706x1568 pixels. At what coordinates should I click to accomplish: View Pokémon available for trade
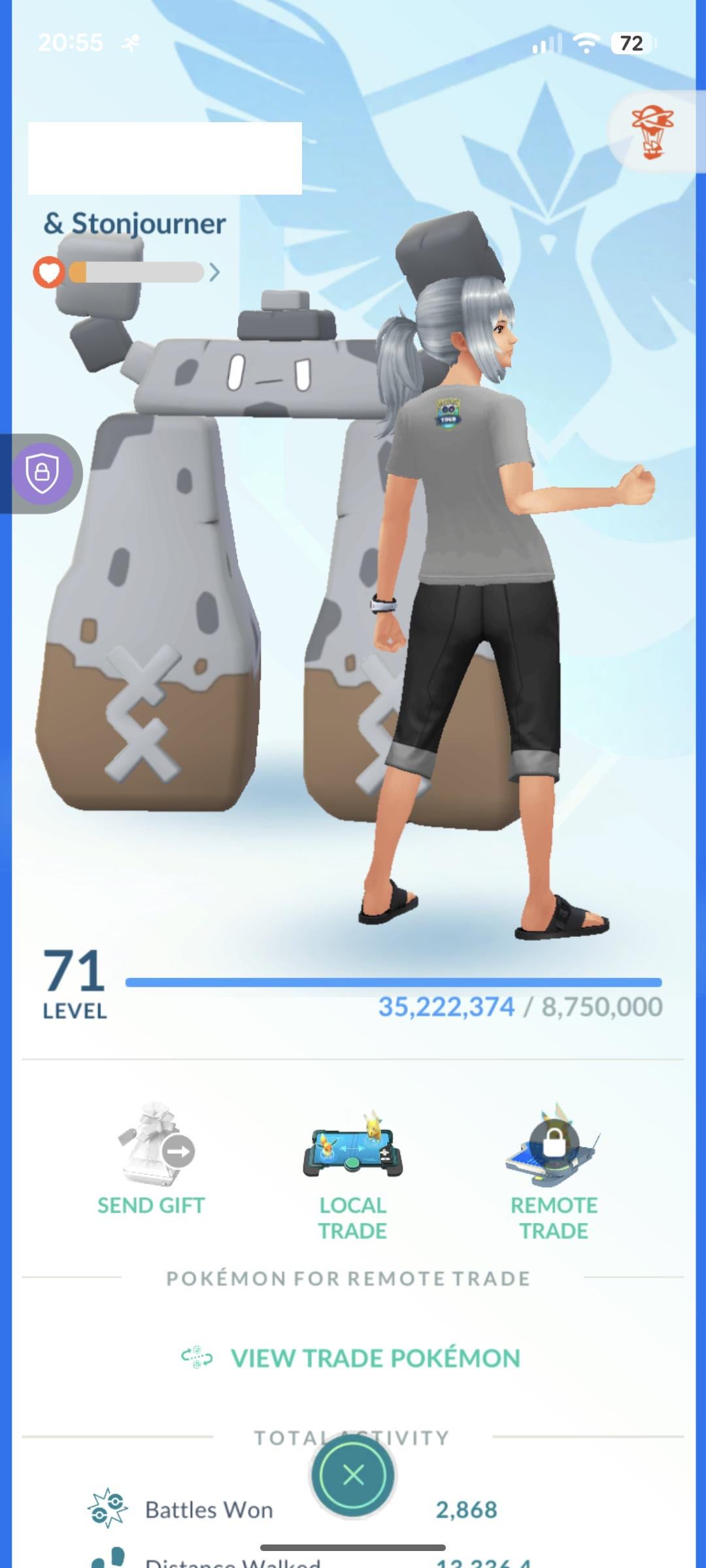(353, 1358)
